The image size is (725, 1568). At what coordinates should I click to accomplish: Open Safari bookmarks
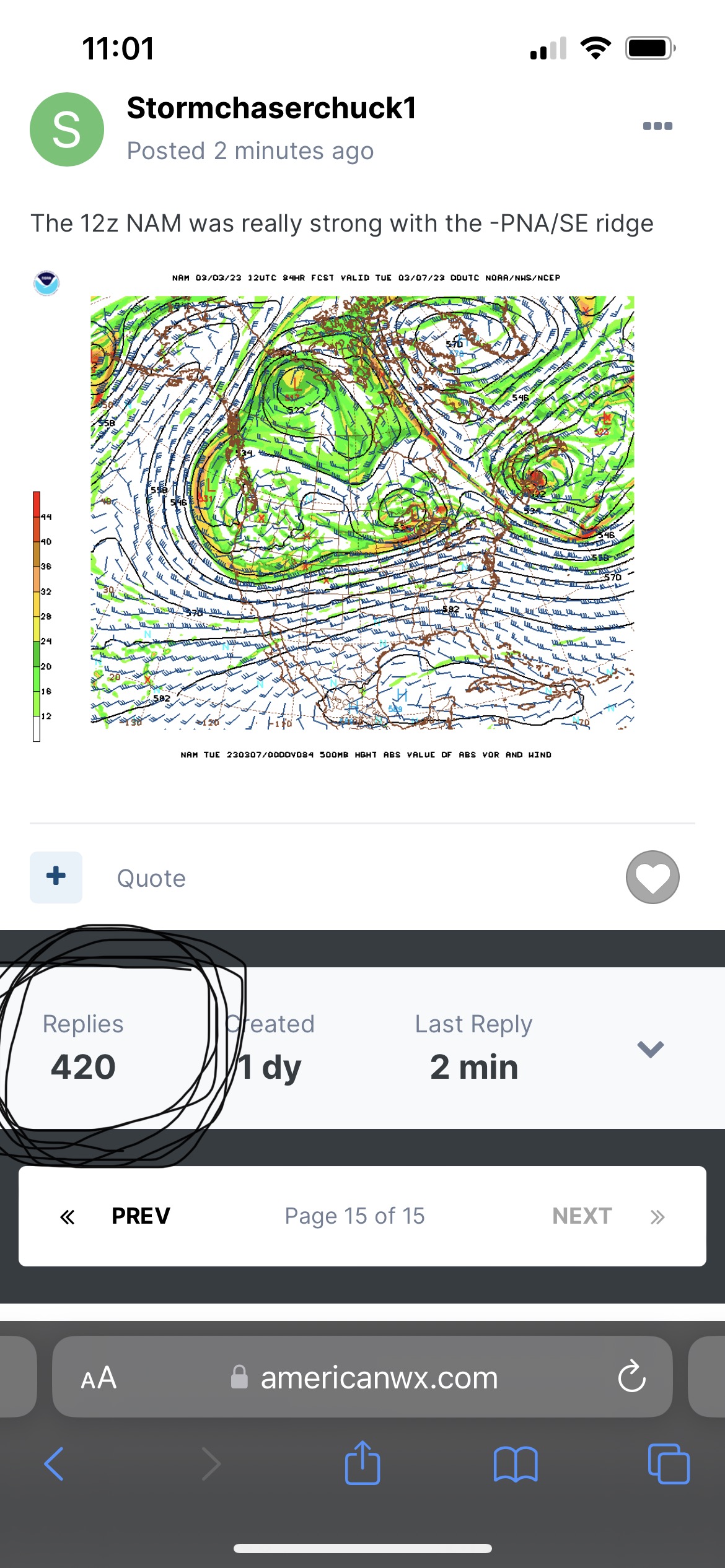click(x=516, y=1464)
